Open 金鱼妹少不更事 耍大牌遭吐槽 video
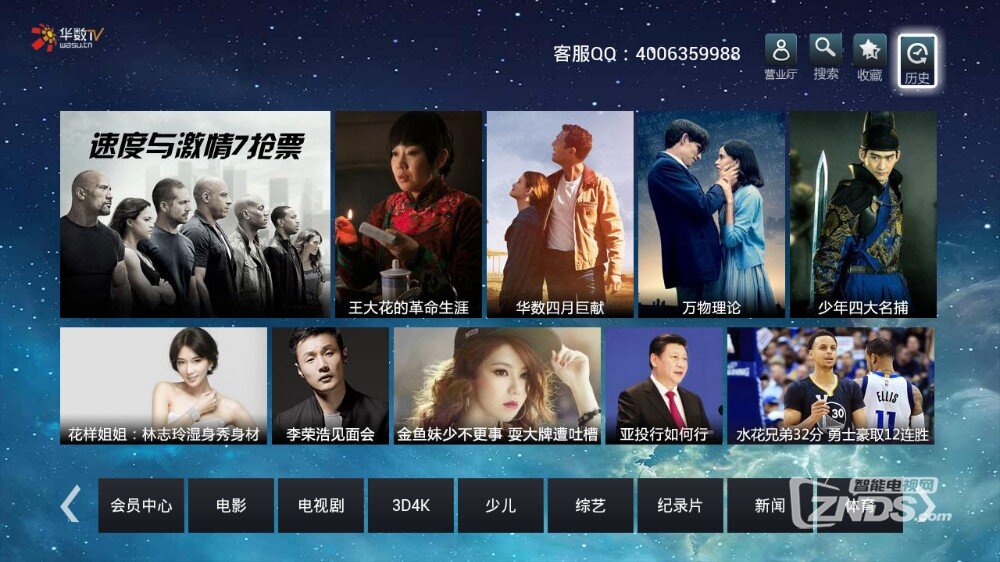The width and height of the screenshot is (1000, 562). tap(497, 386)
